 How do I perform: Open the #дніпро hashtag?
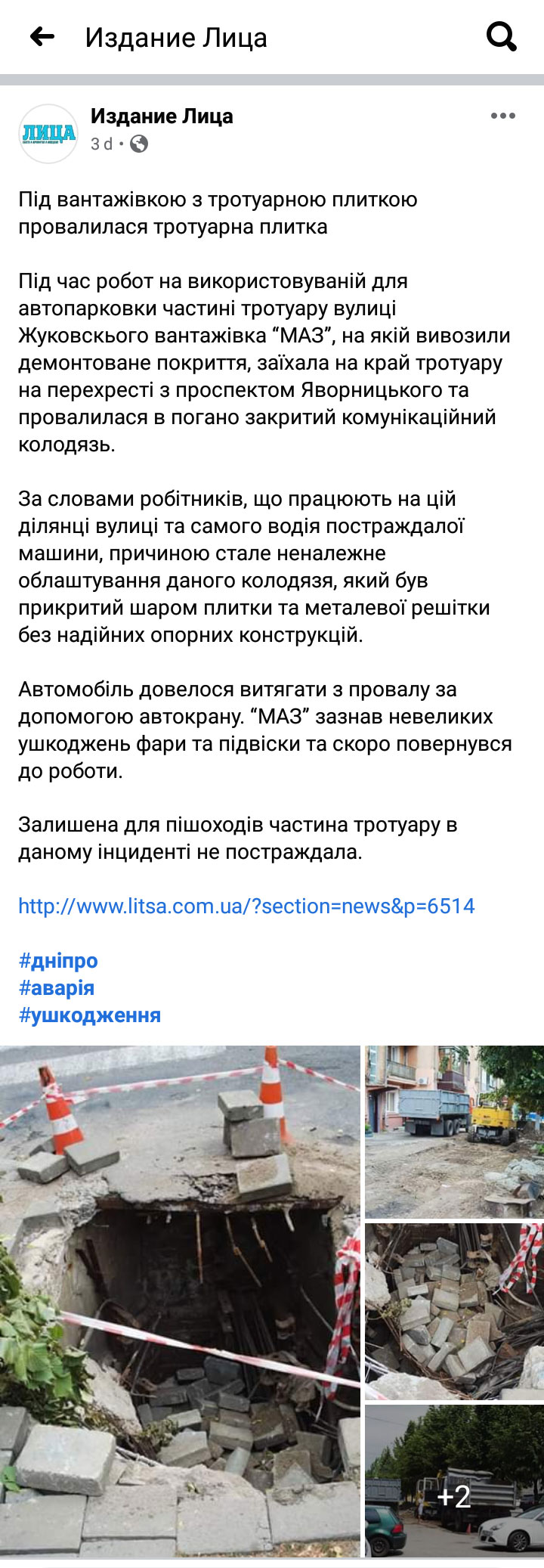click(x=58, y=961)
